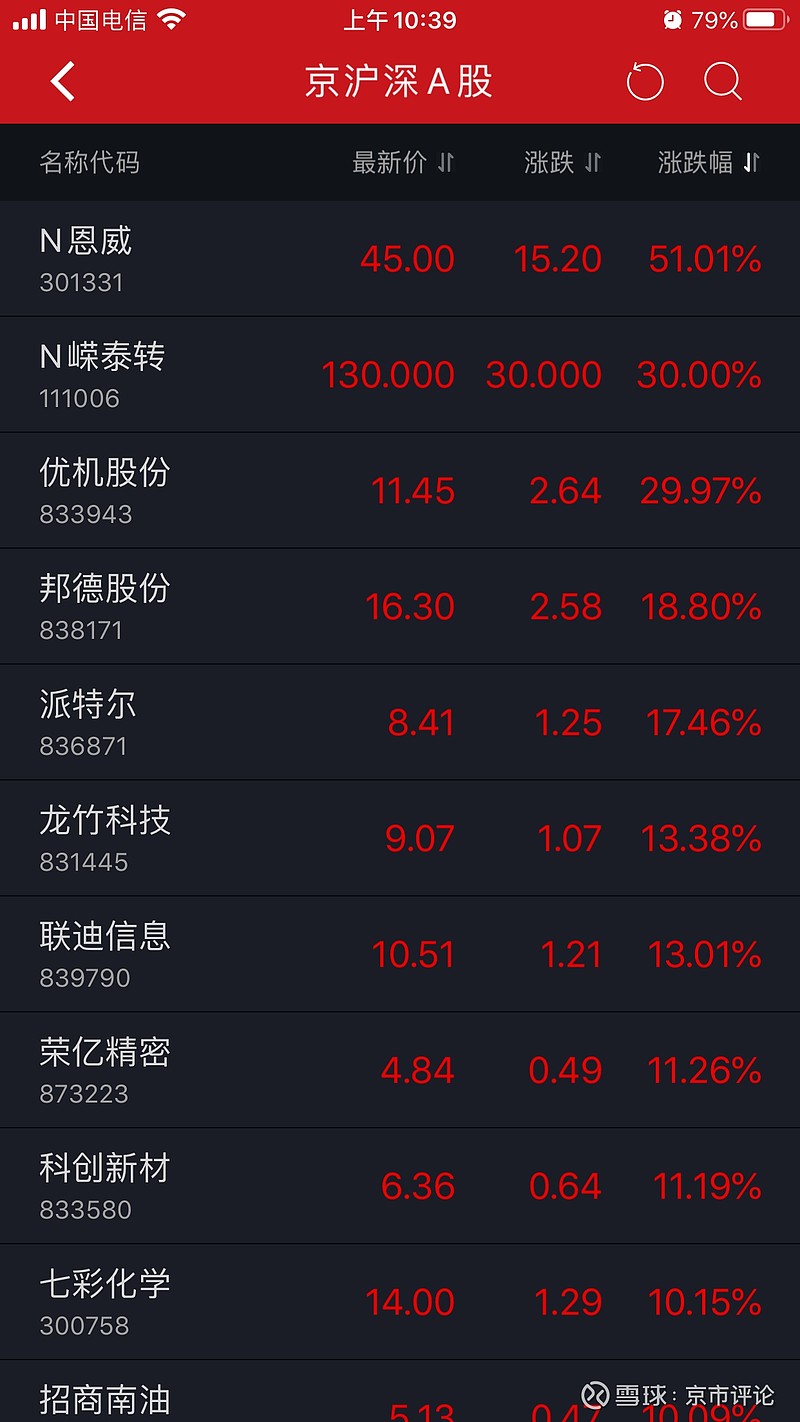Screen dimensions: 800x1422
Task: Sort by 涨跌 column
Action: point(562,162)
